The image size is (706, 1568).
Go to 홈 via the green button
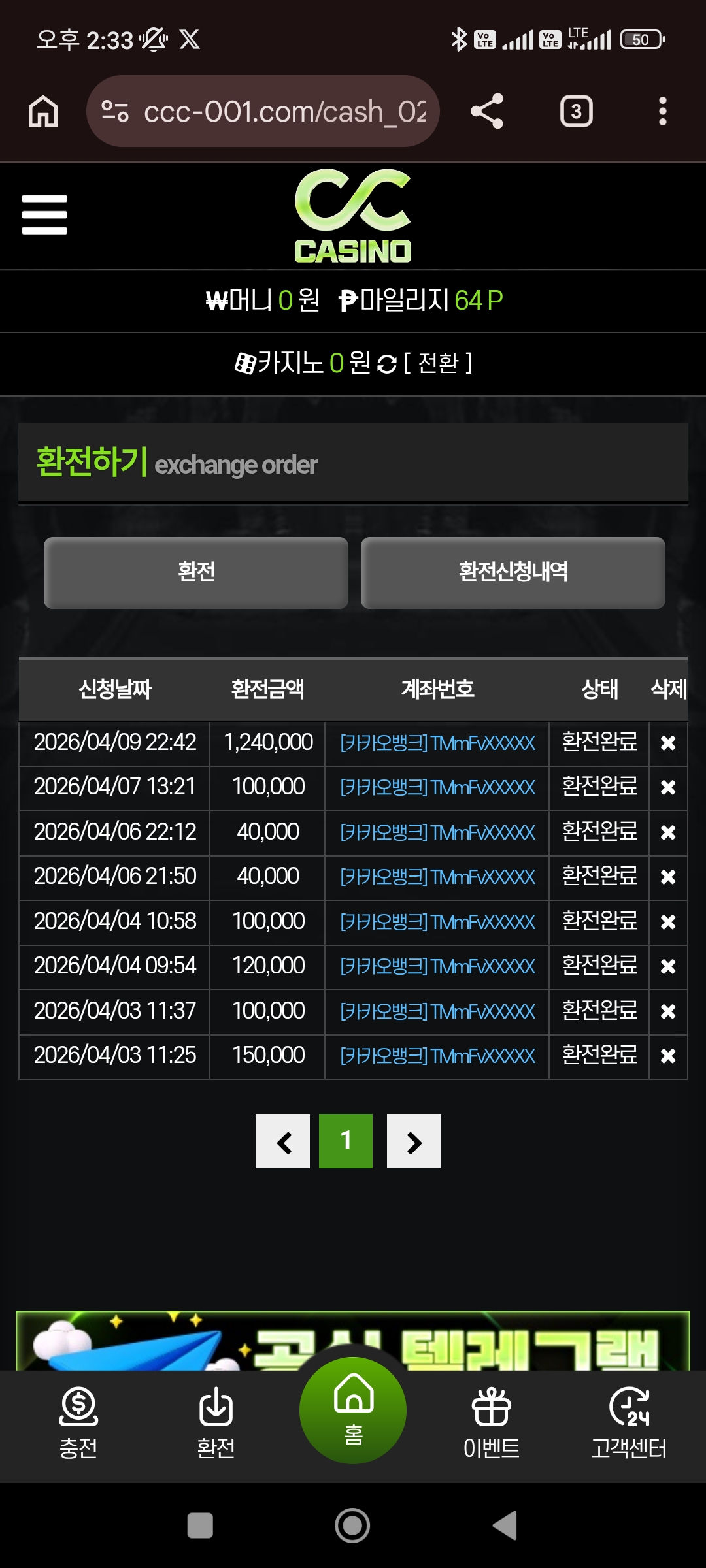353,1410
